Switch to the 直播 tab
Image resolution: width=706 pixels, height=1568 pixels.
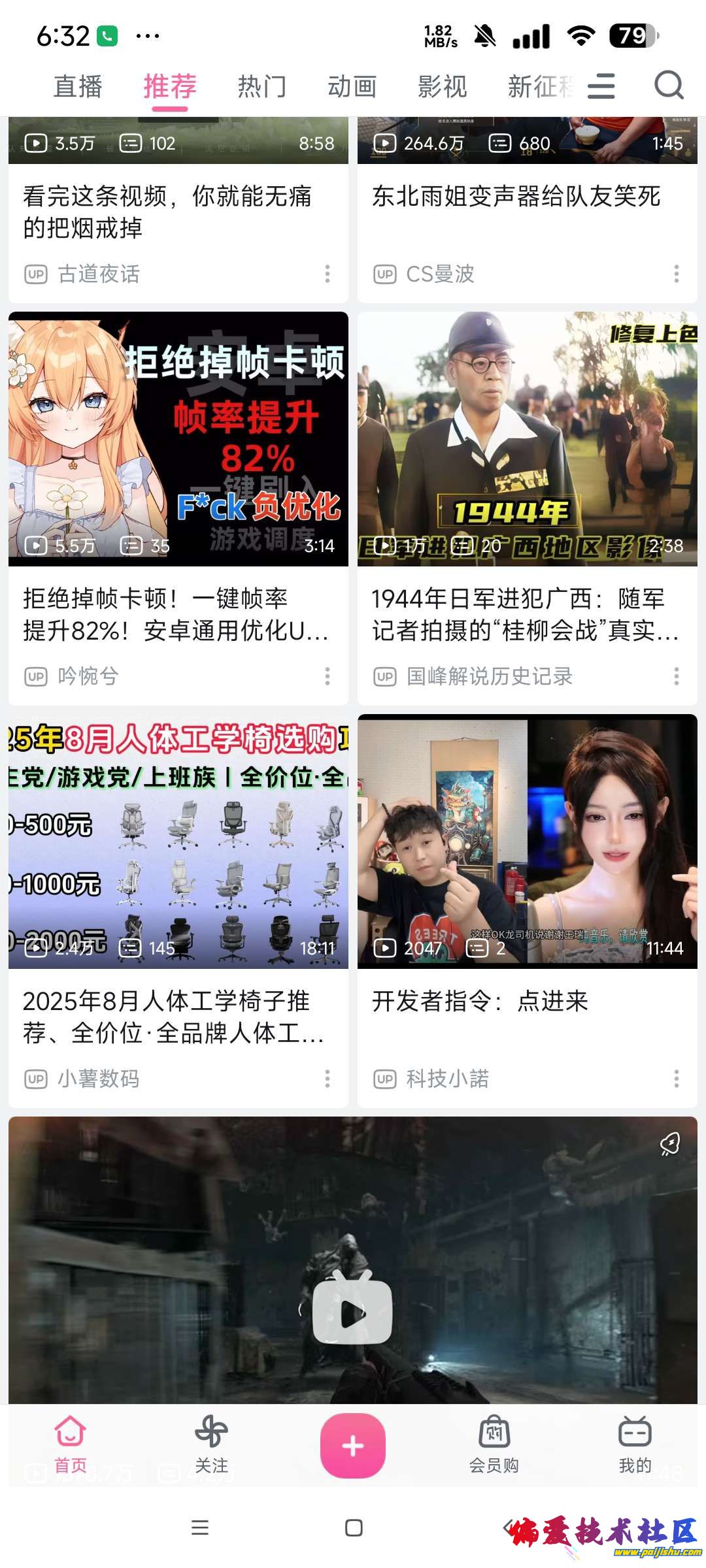tap(78, 86)
